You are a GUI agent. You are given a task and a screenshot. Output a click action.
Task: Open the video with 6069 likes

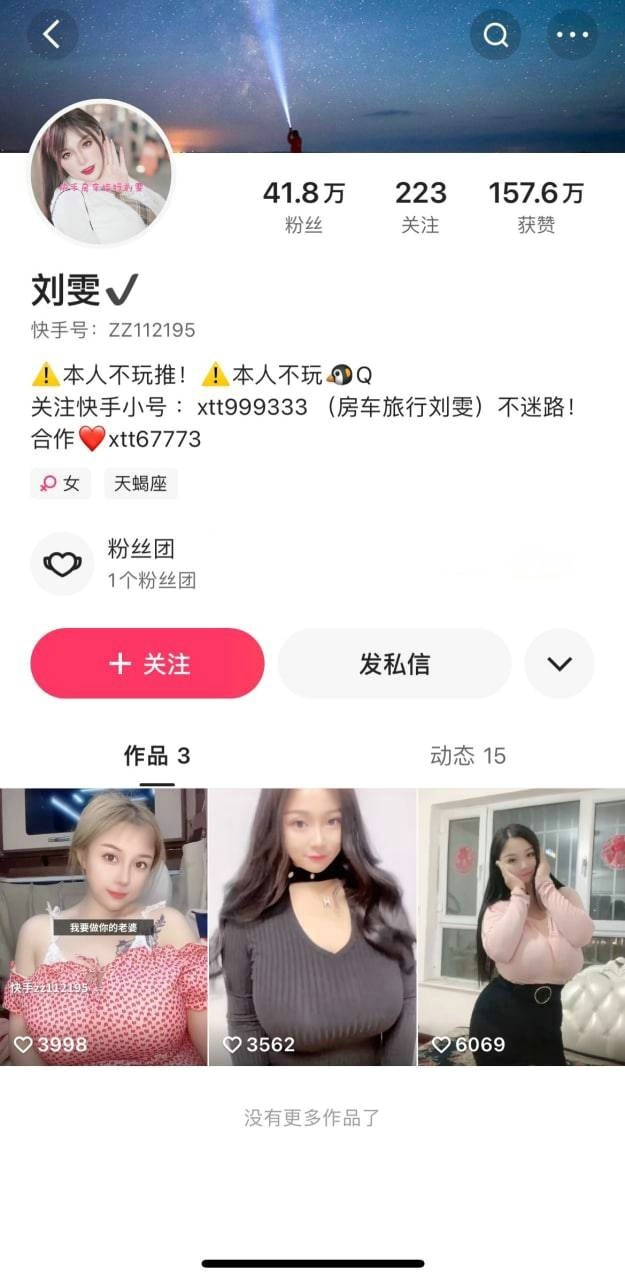(521, 926)
